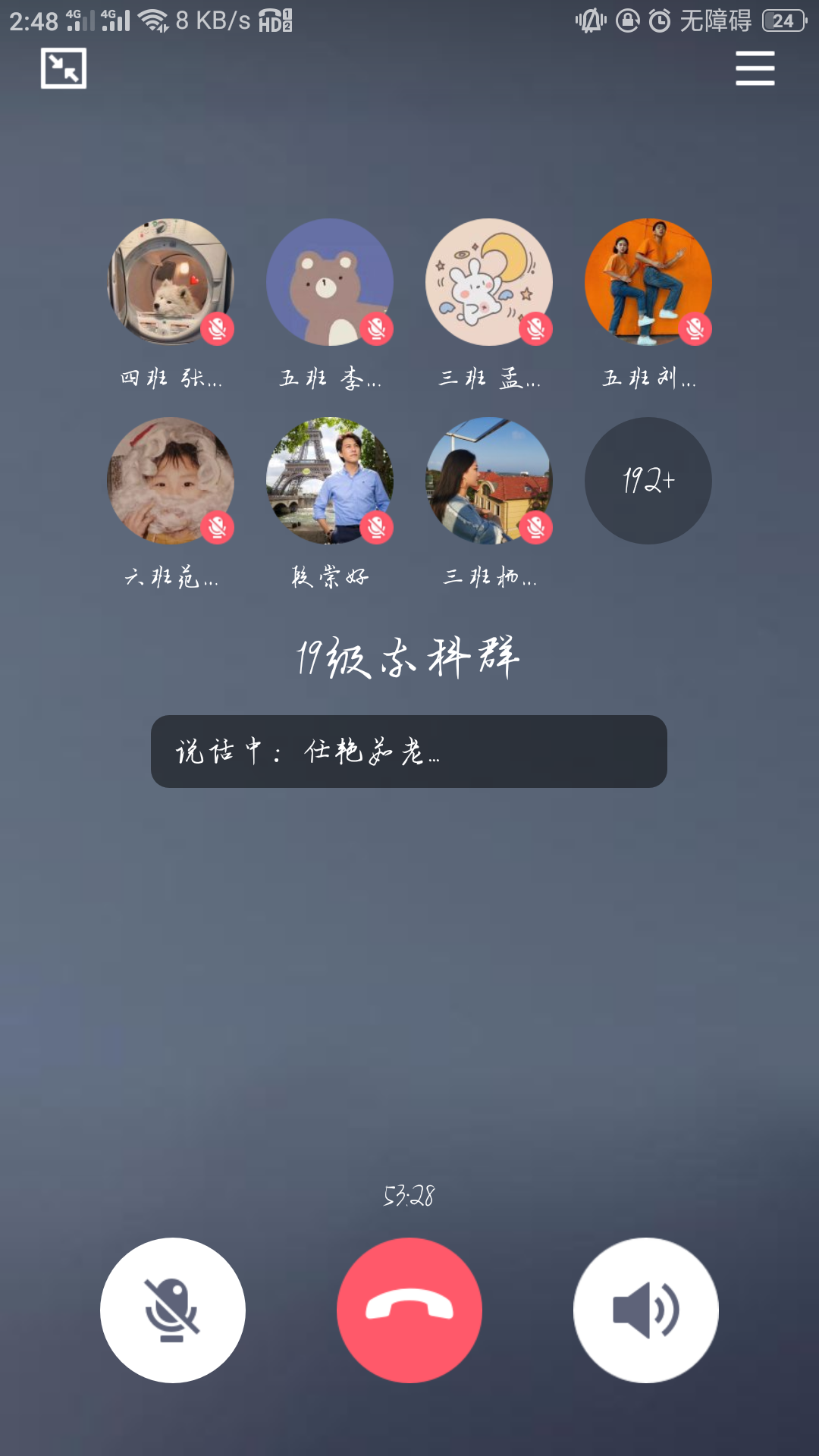Image resolution: width=819 pixels, height=1456 pixels.
Task: Open participant 三班 孟's avatar
Action: (489, 282)
